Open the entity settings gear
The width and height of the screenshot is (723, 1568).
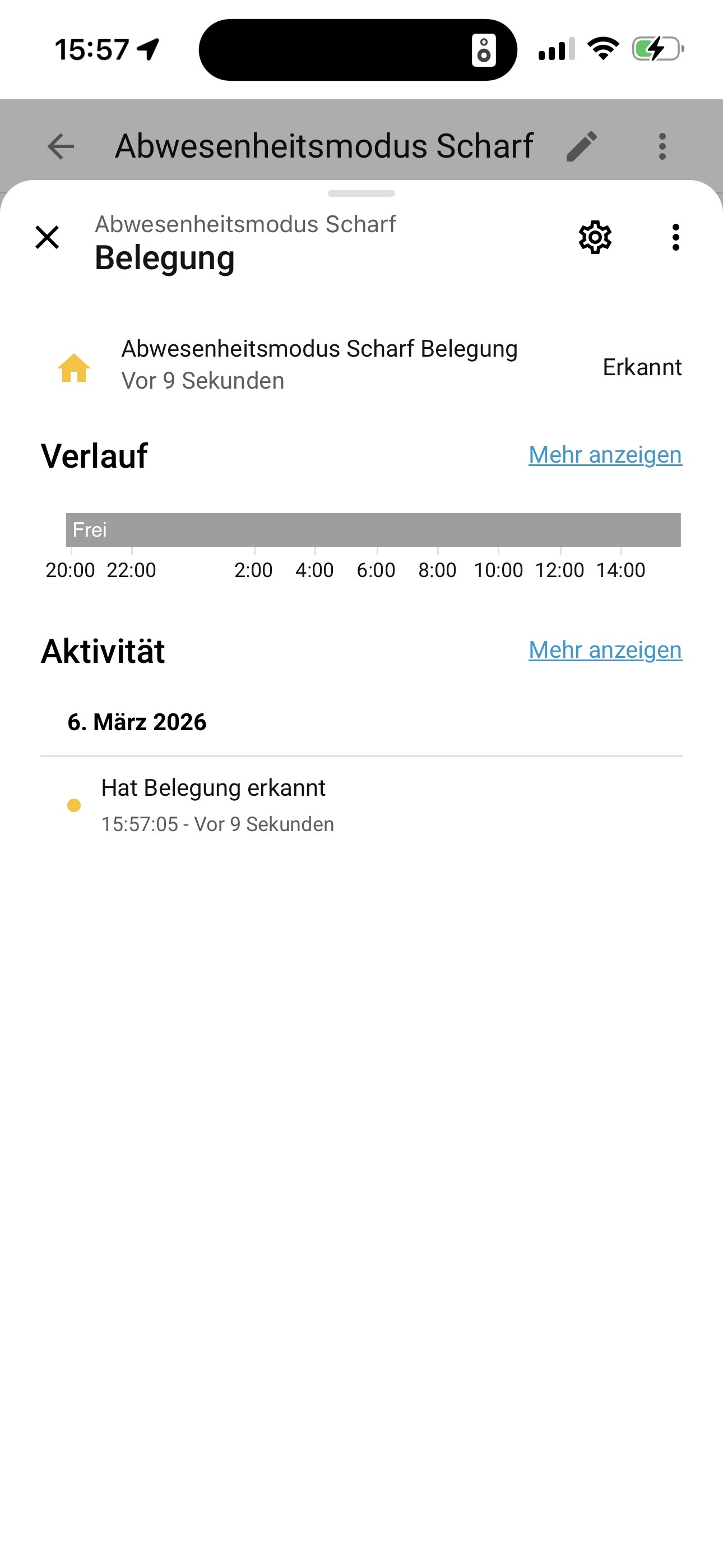pos(595,237)
